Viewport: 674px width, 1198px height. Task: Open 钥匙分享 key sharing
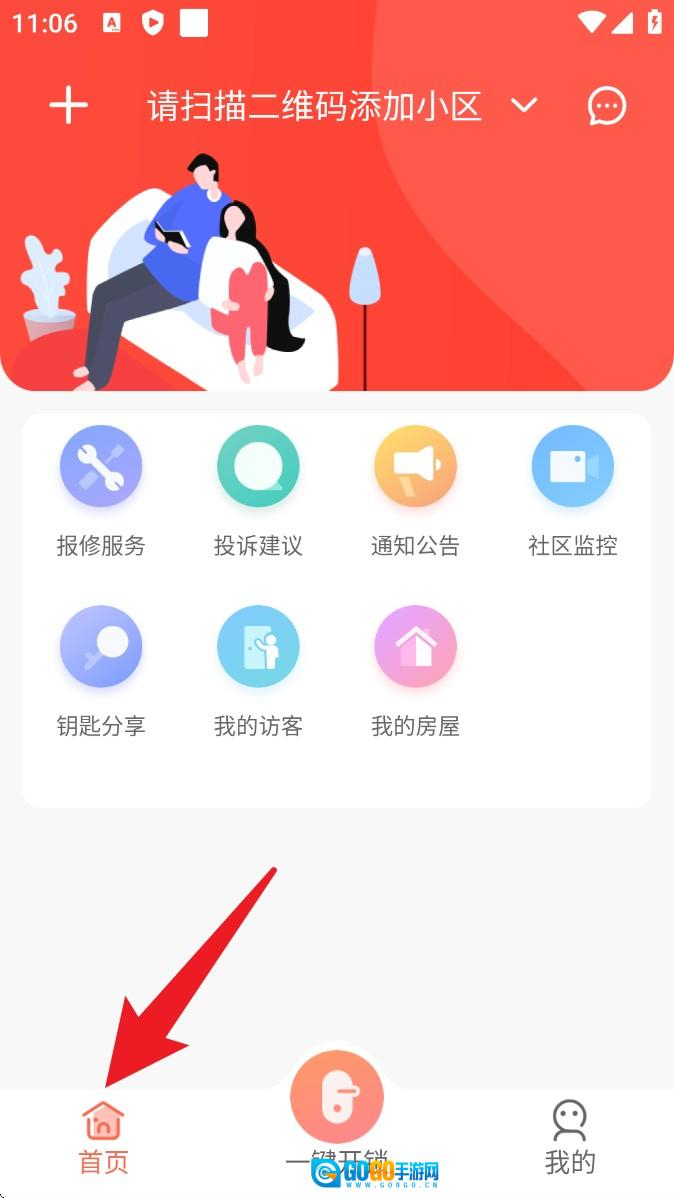[x=101, y=669]
